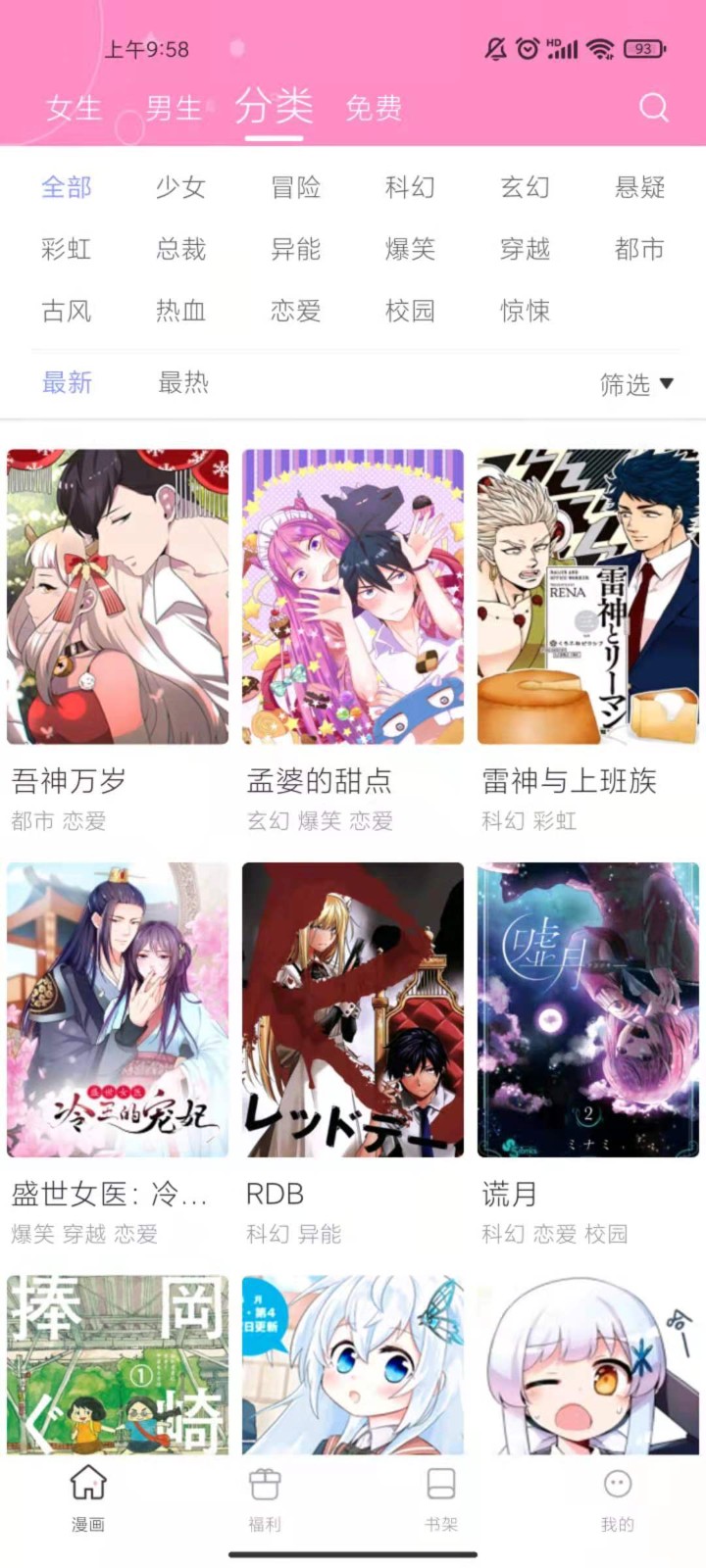Switch sorting to 最热
Screen dimensions: 706x1568
(x=182, y=383)
